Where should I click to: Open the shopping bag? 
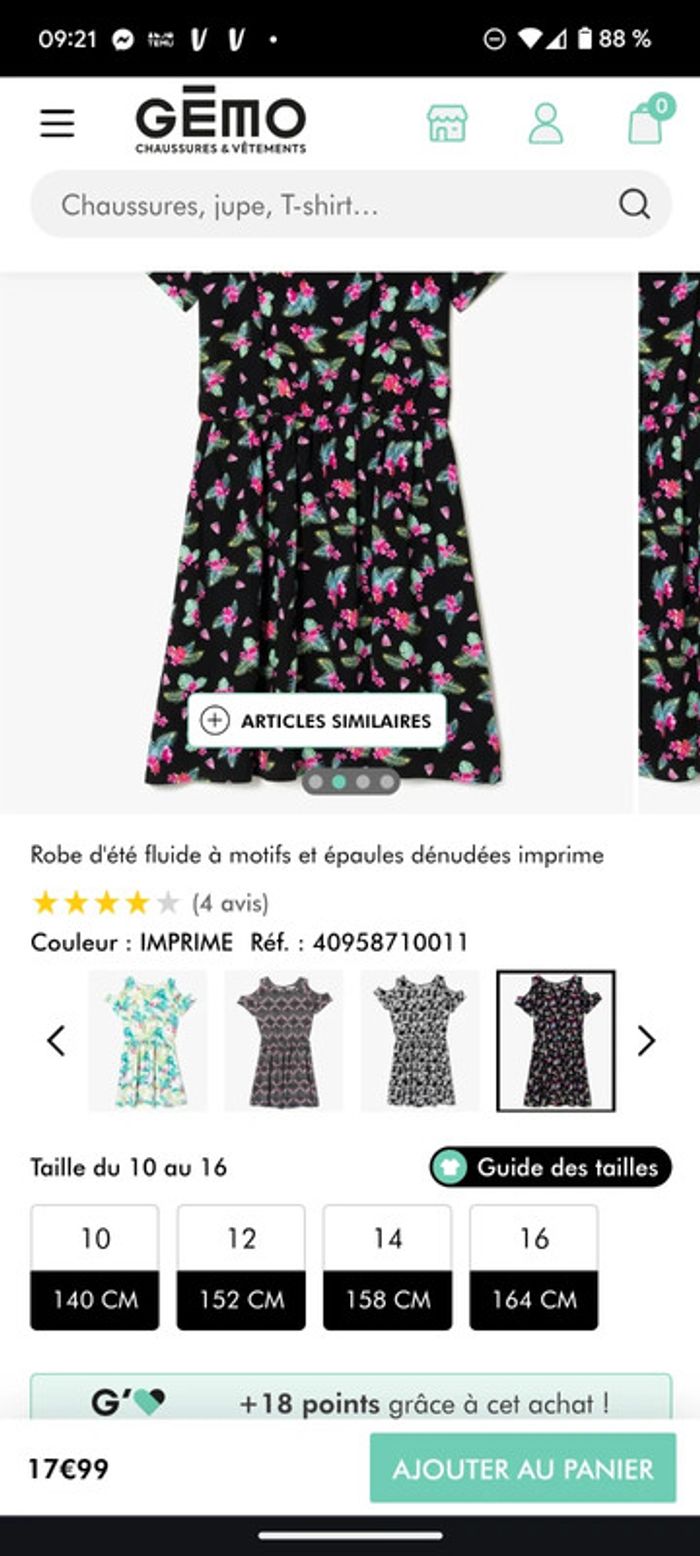(646, 123)
